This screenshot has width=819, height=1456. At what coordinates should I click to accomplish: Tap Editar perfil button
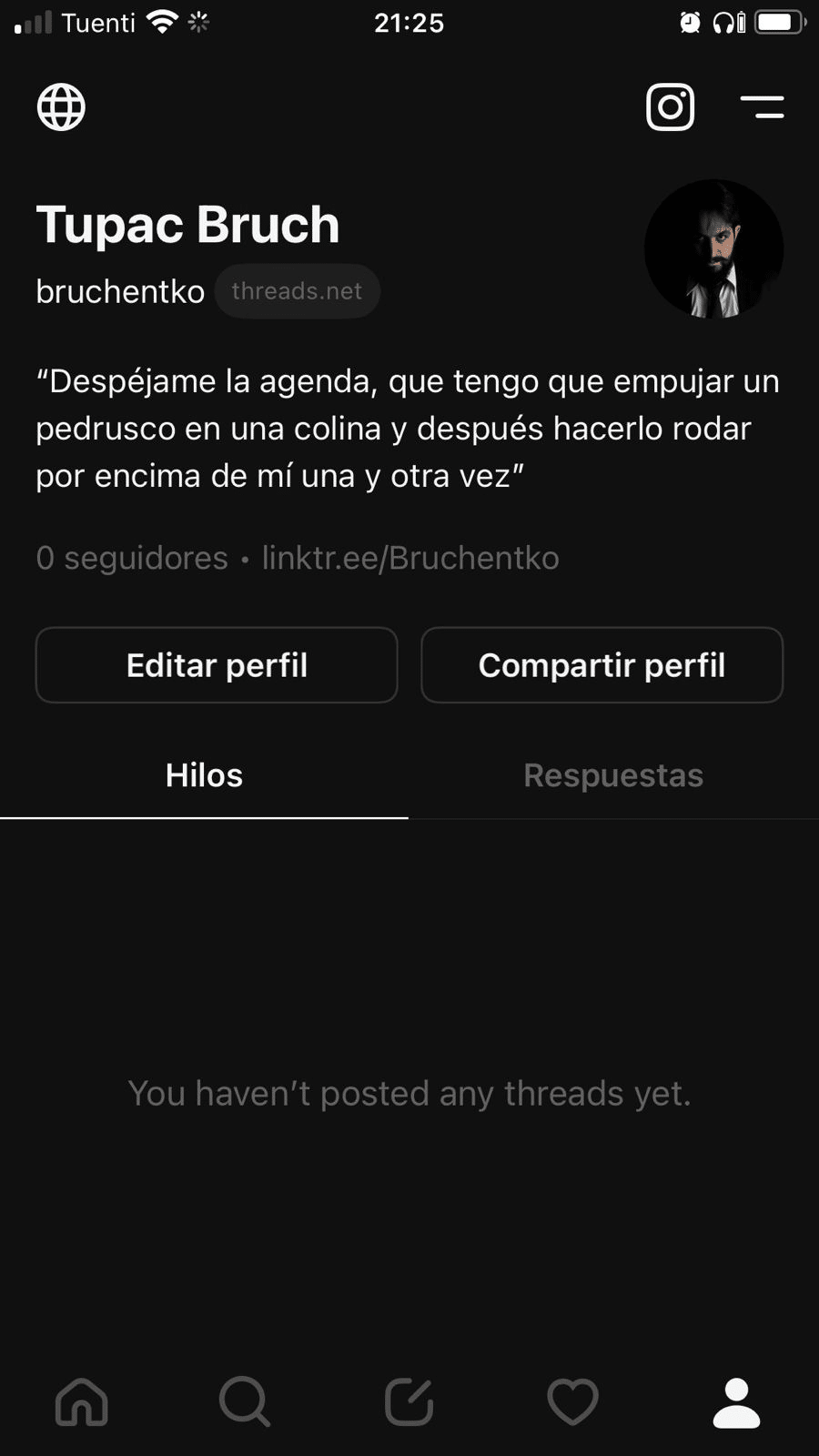(217, 665)
